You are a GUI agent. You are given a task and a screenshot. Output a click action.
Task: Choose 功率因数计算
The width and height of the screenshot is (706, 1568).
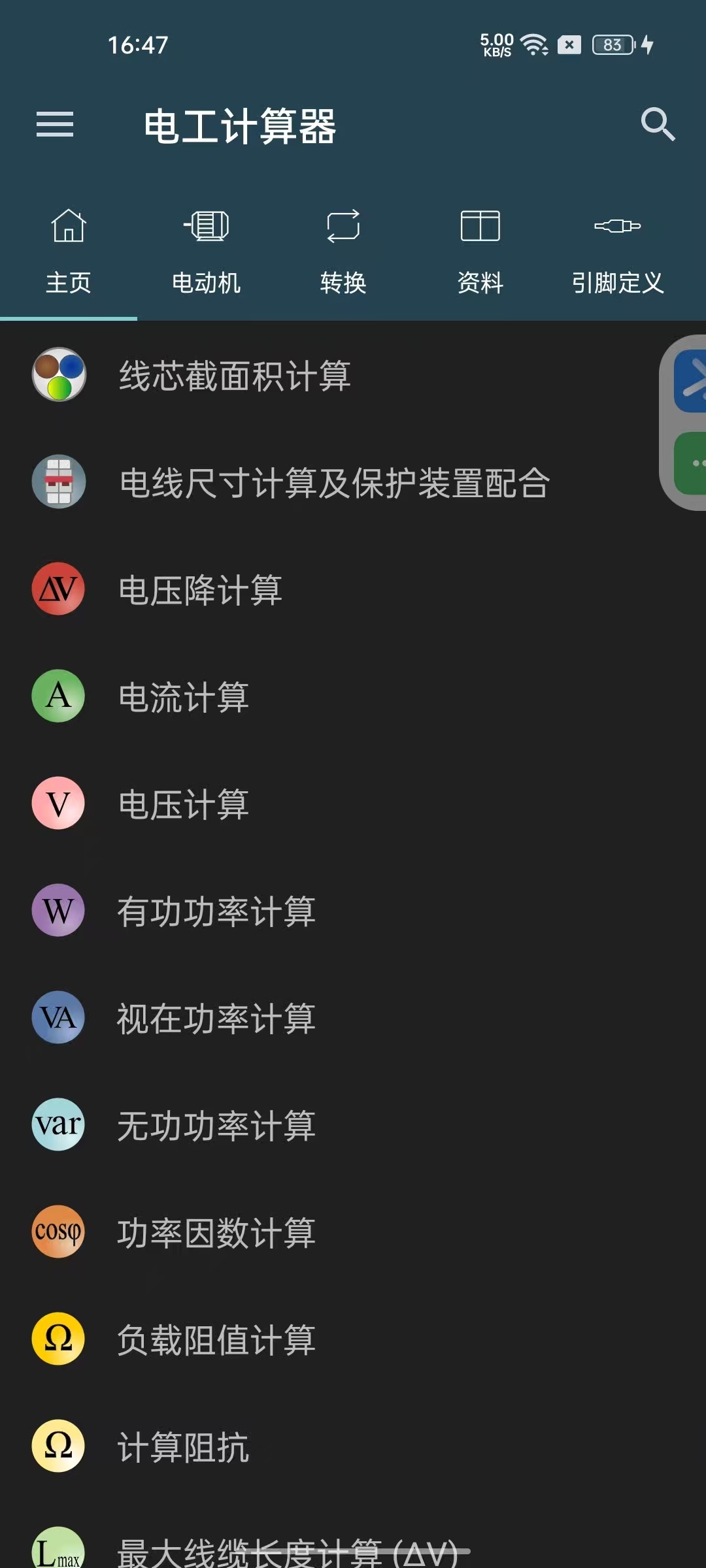pos(216,1233)
